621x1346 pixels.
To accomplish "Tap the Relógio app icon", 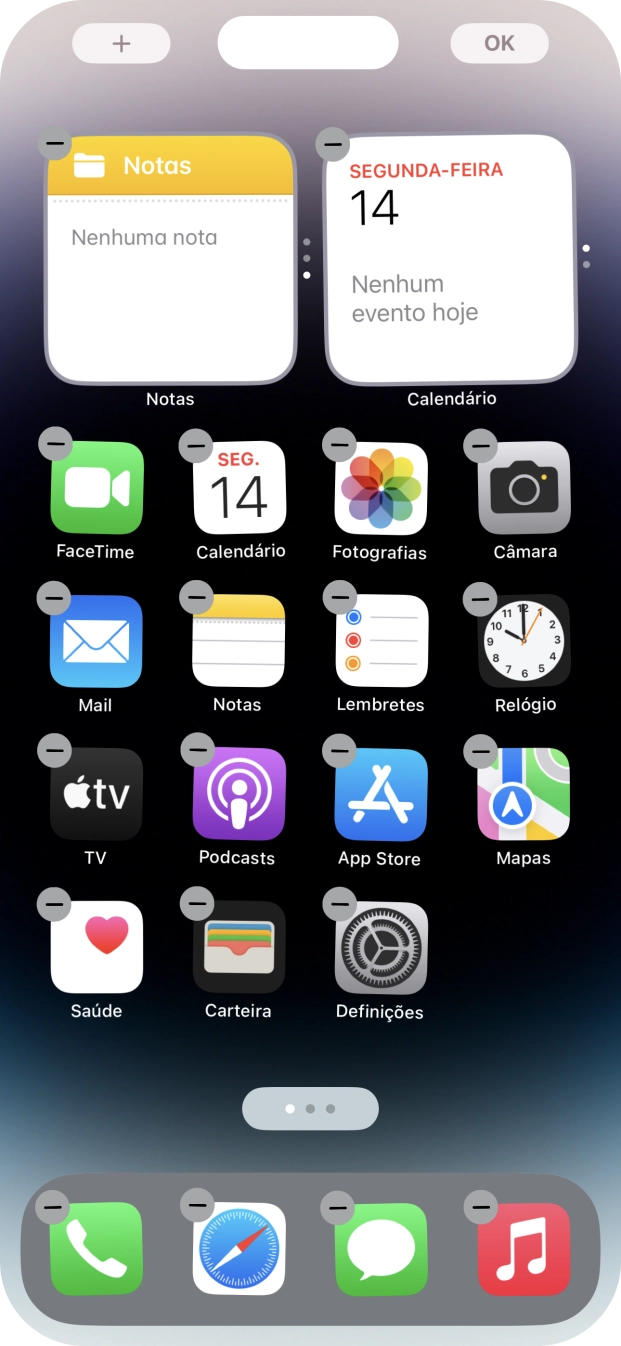I will [x=524, y=641].
